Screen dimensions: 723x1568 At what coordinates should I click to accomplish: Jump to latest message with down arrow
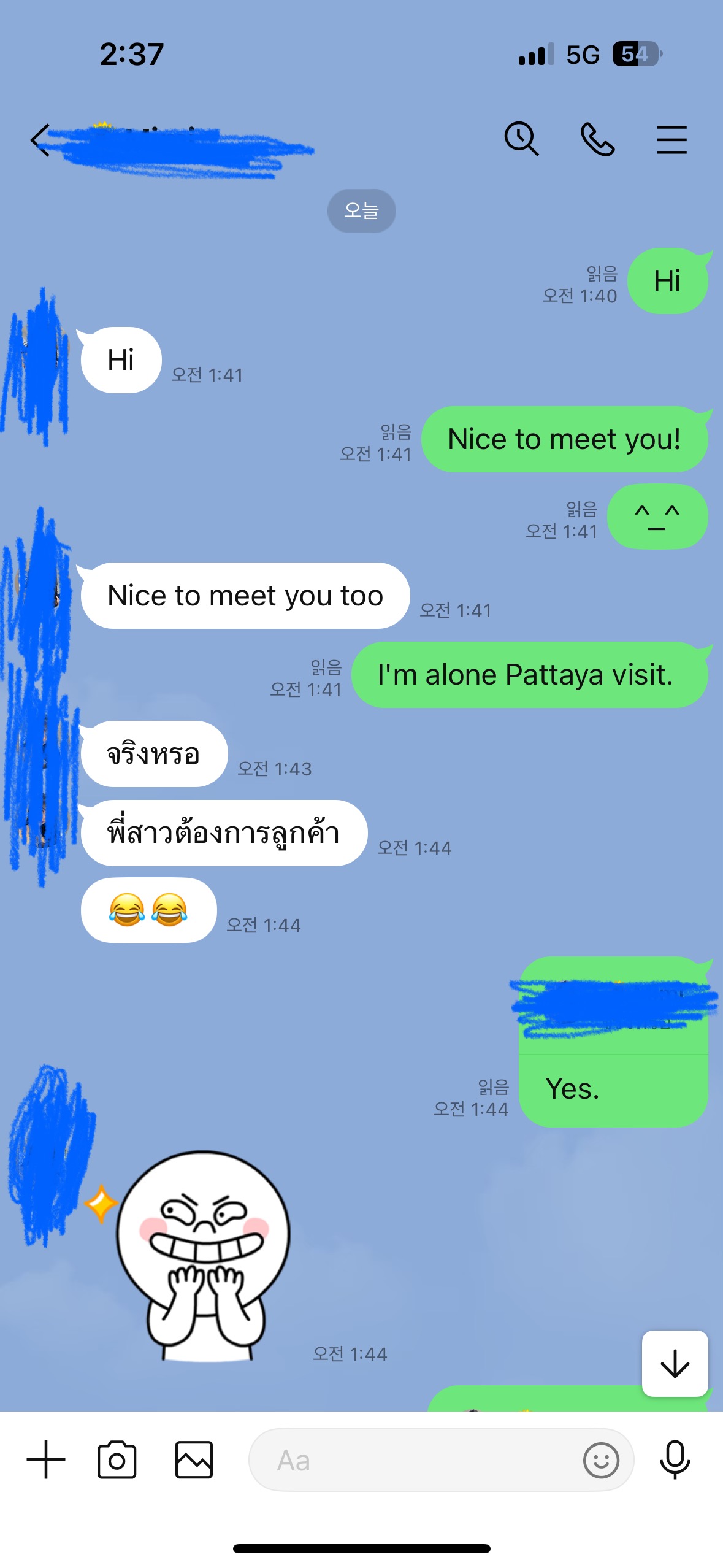[675, 1363]
